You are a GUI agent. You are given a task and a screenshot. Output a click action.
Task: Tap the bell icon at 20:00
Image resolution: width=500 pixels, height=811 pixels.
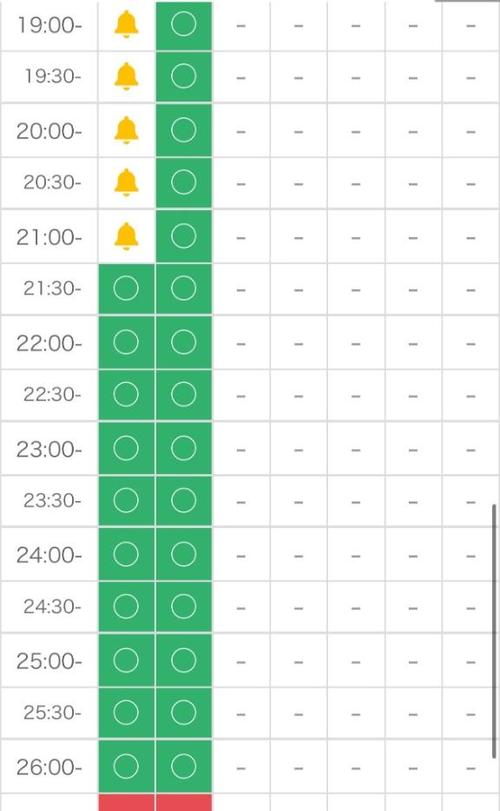(126, 130)
